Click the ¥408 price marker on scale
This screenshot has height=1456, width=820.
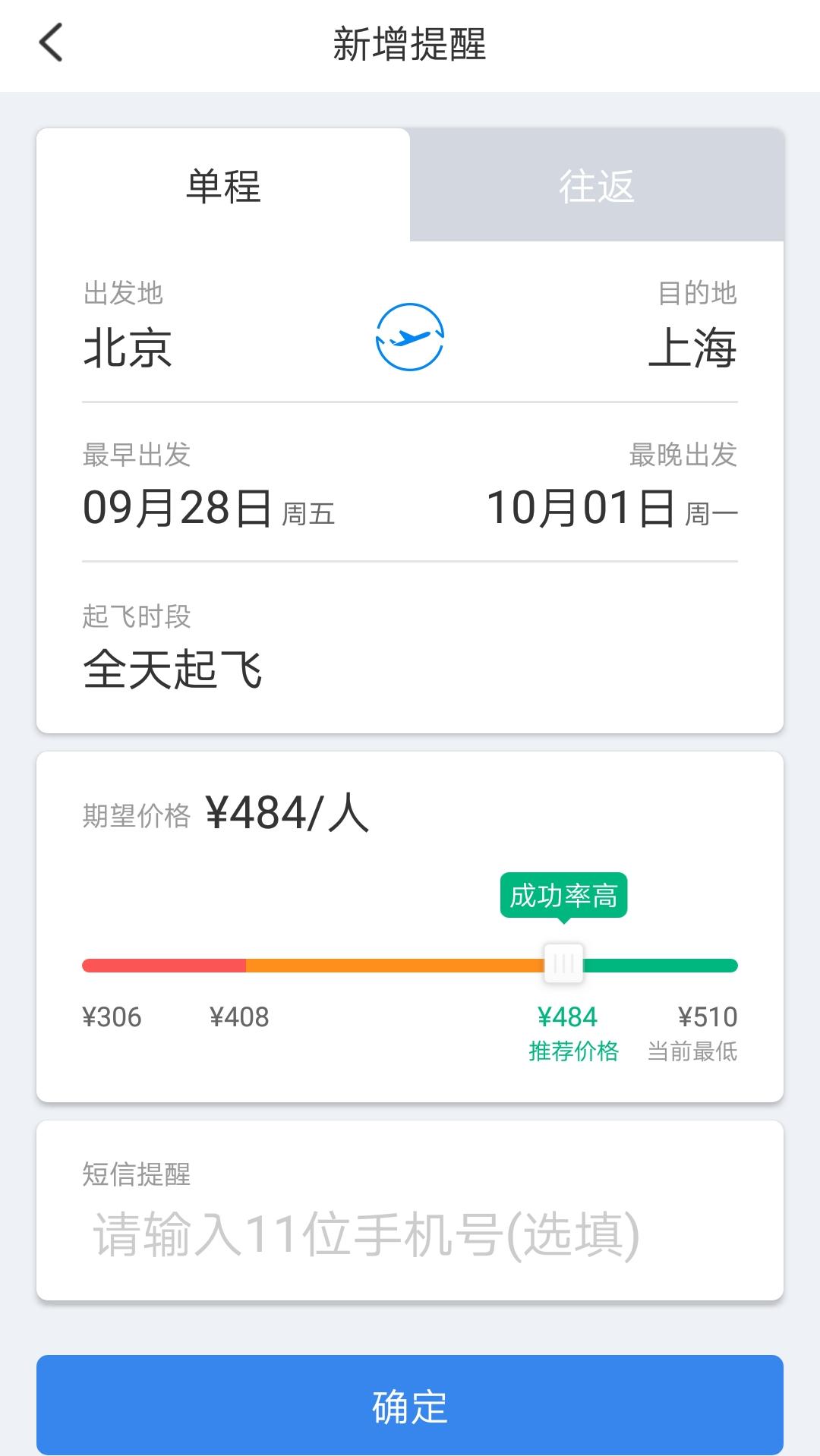click(238, 1017)
